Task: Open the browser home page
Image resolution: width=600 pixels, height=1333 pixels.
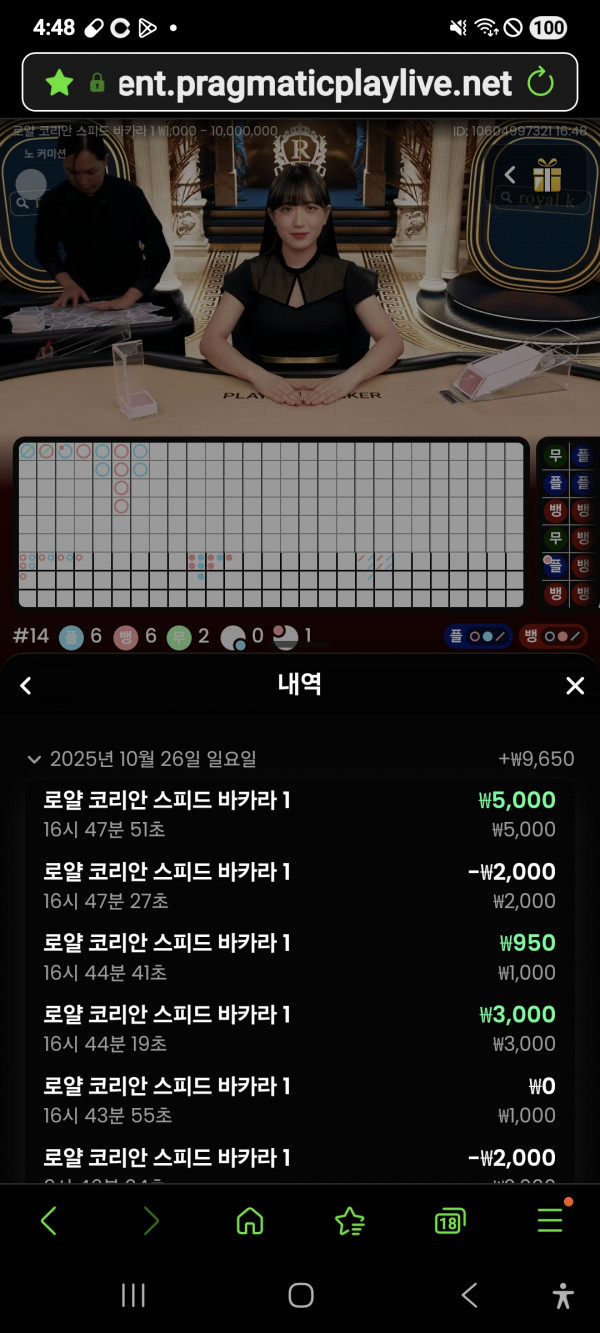Action: tap(249, 1221)
